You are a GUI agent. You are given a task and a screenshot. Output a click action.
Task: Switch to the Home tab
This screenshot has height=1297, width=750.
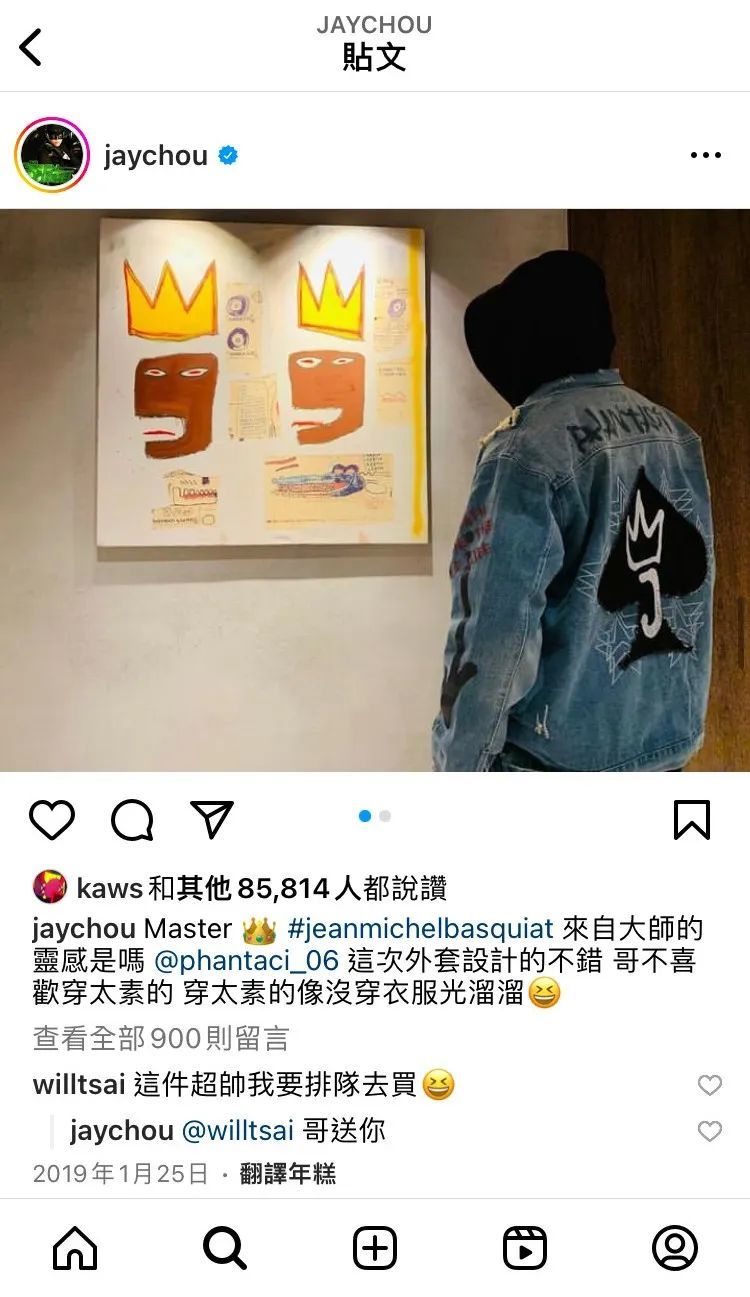coord(75,1249)
